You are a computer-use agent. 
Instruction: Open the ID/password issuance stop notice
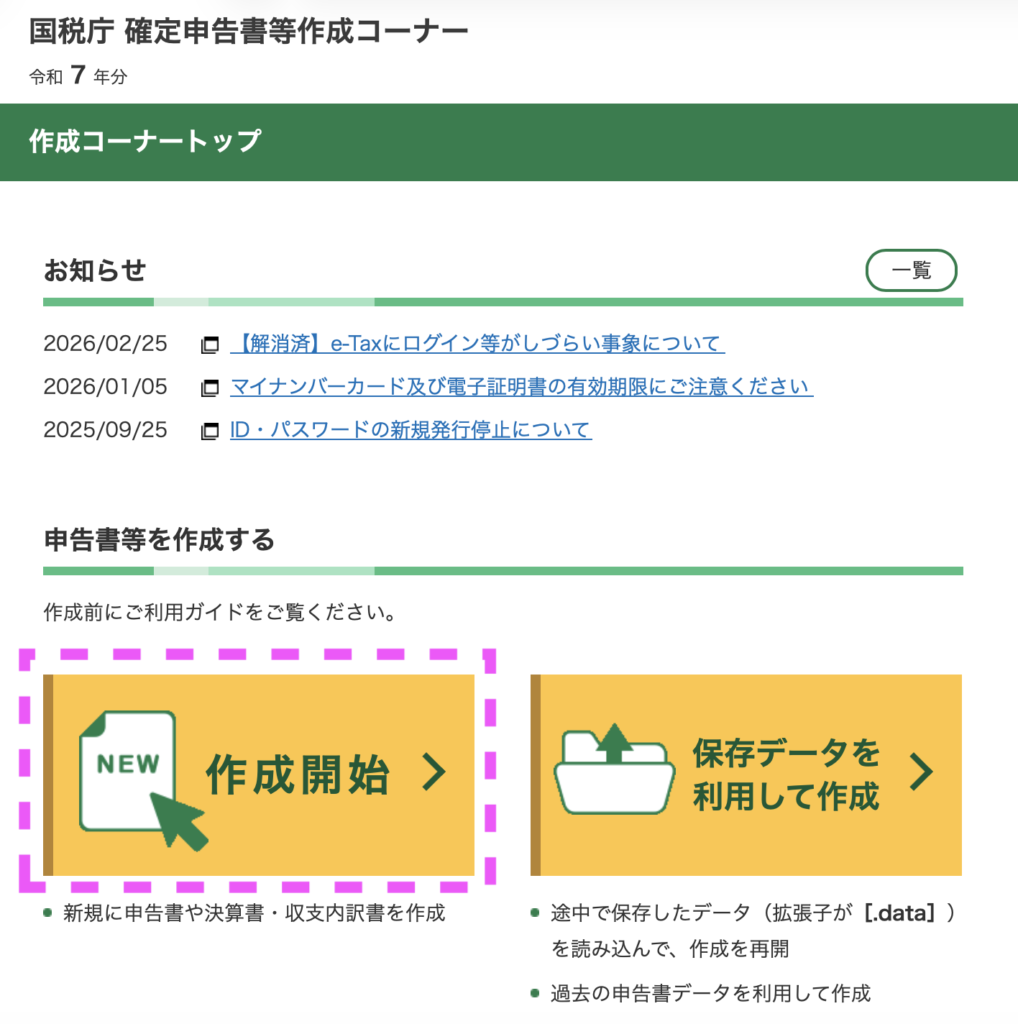[x=410, y=430]
